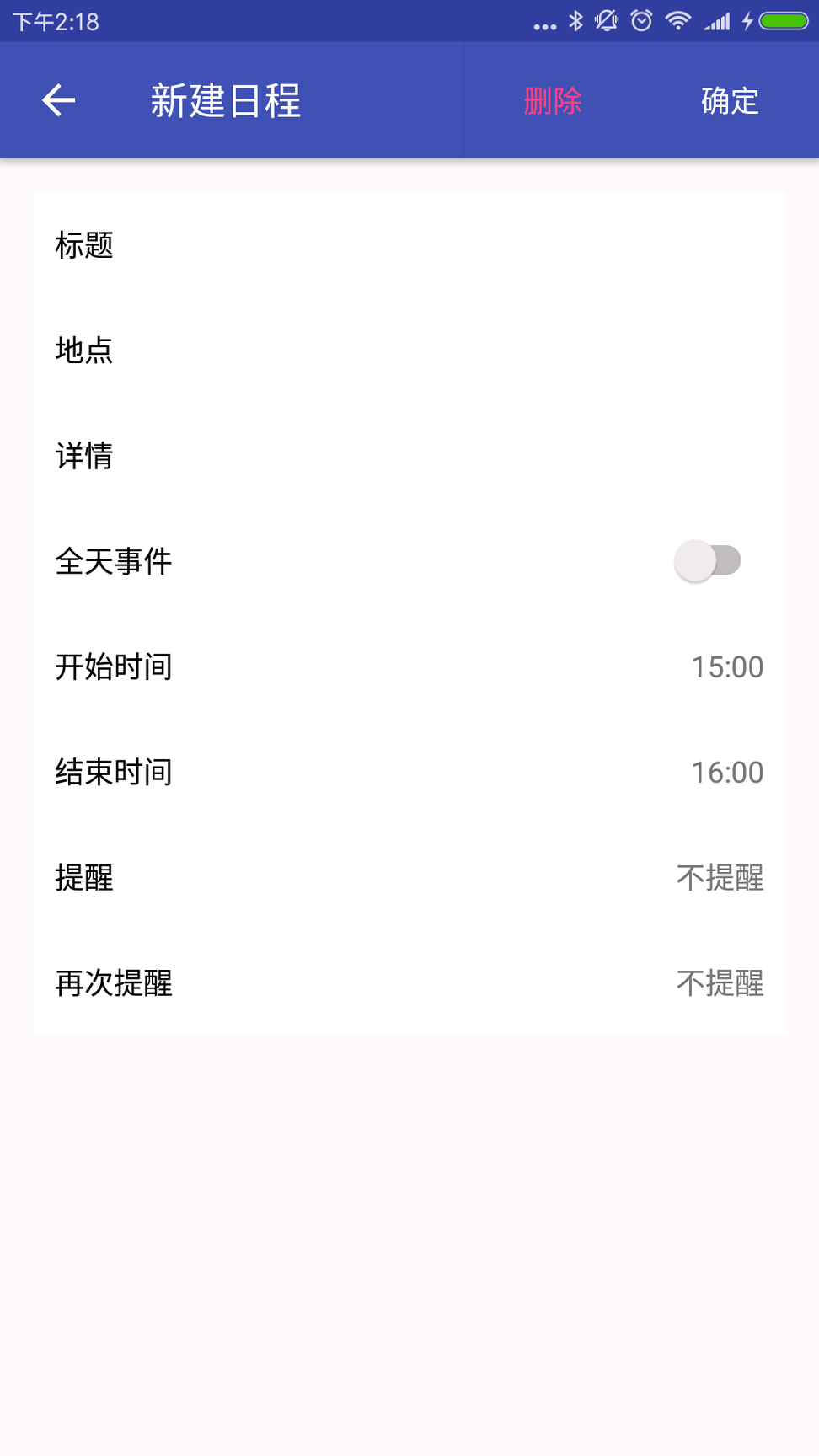The height and width of the screenshot is (1456, 819).
Task: Click the alarm clock status bar icon
Action: click(641, 21)
